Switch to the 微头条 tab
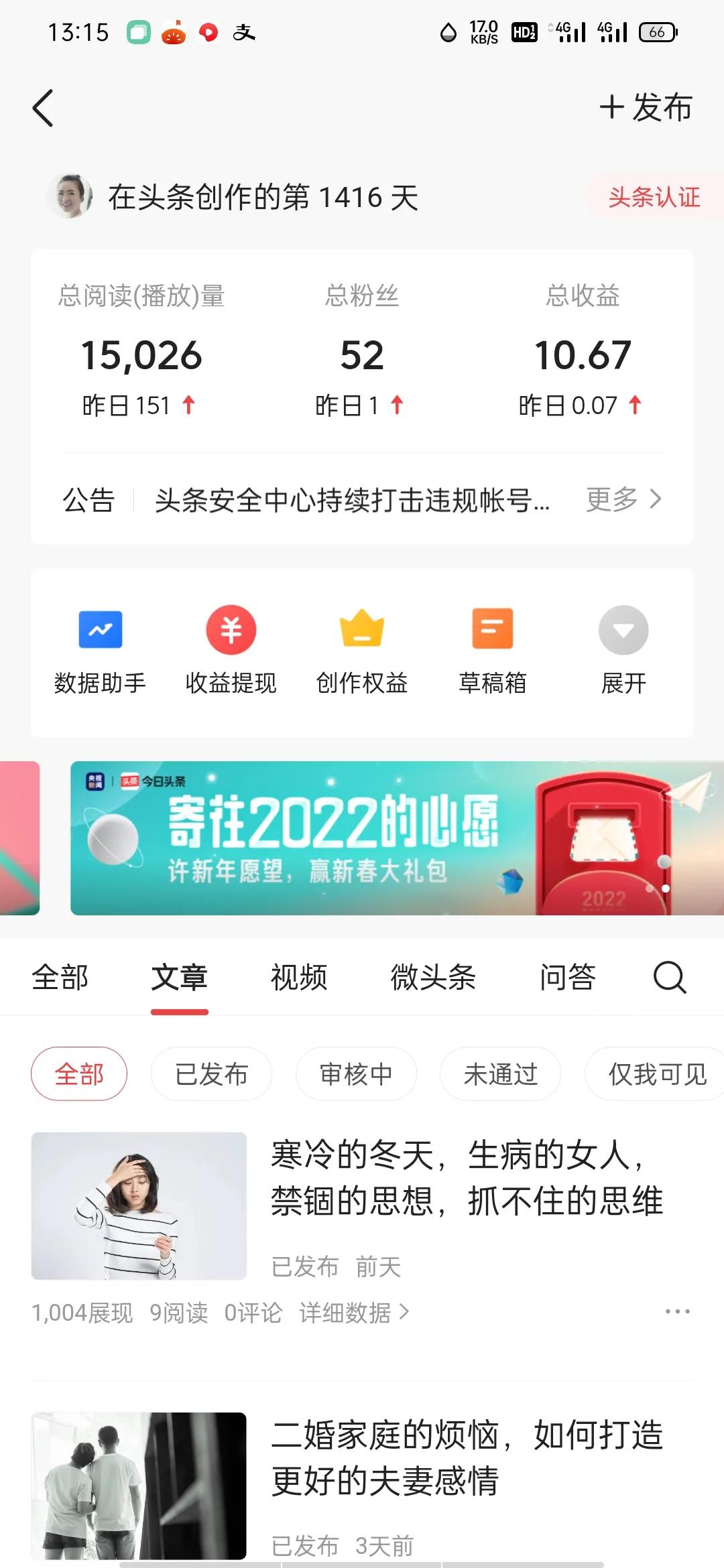The image size is (724, 1568). click(433, 978)
